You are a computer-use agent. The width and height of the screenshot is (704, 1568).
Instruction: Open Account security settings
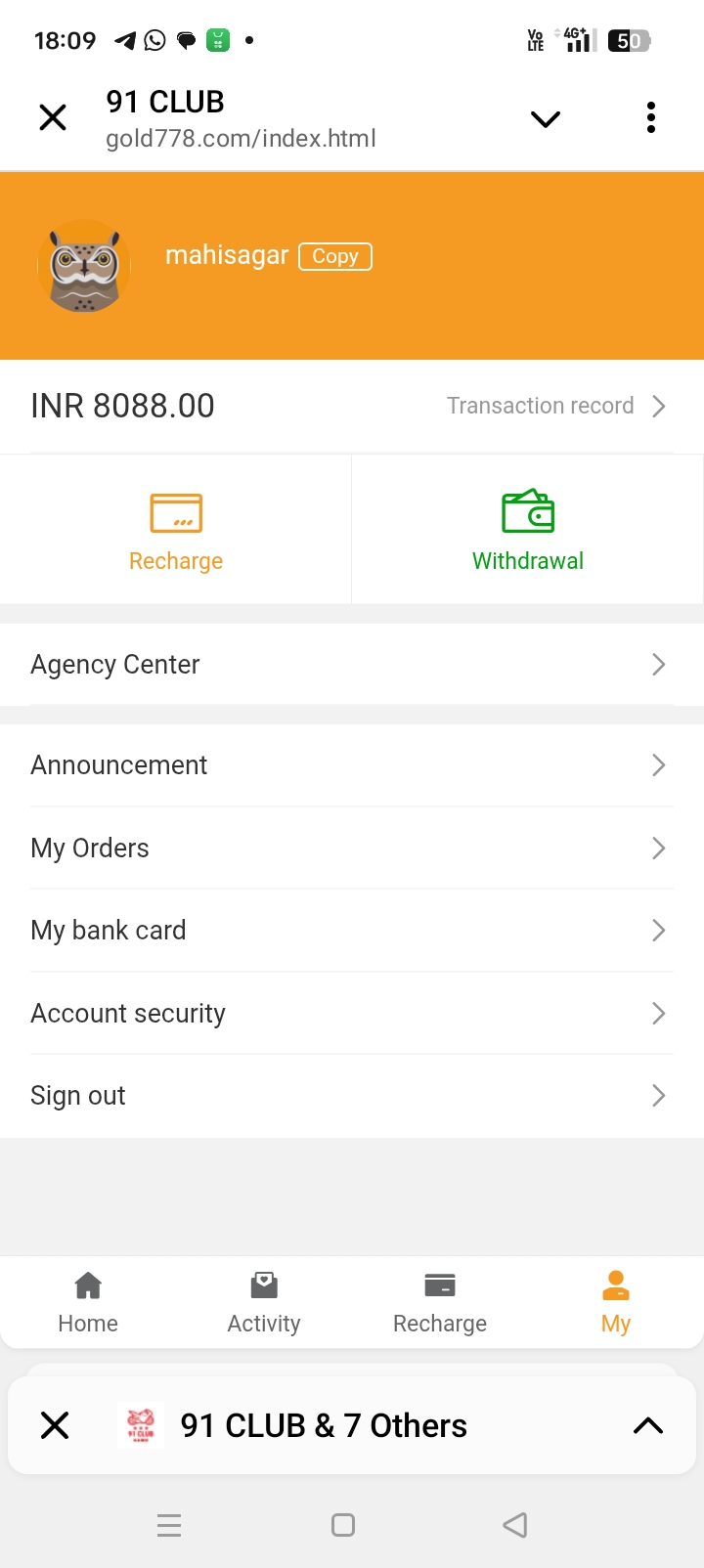click(351, 1014)
